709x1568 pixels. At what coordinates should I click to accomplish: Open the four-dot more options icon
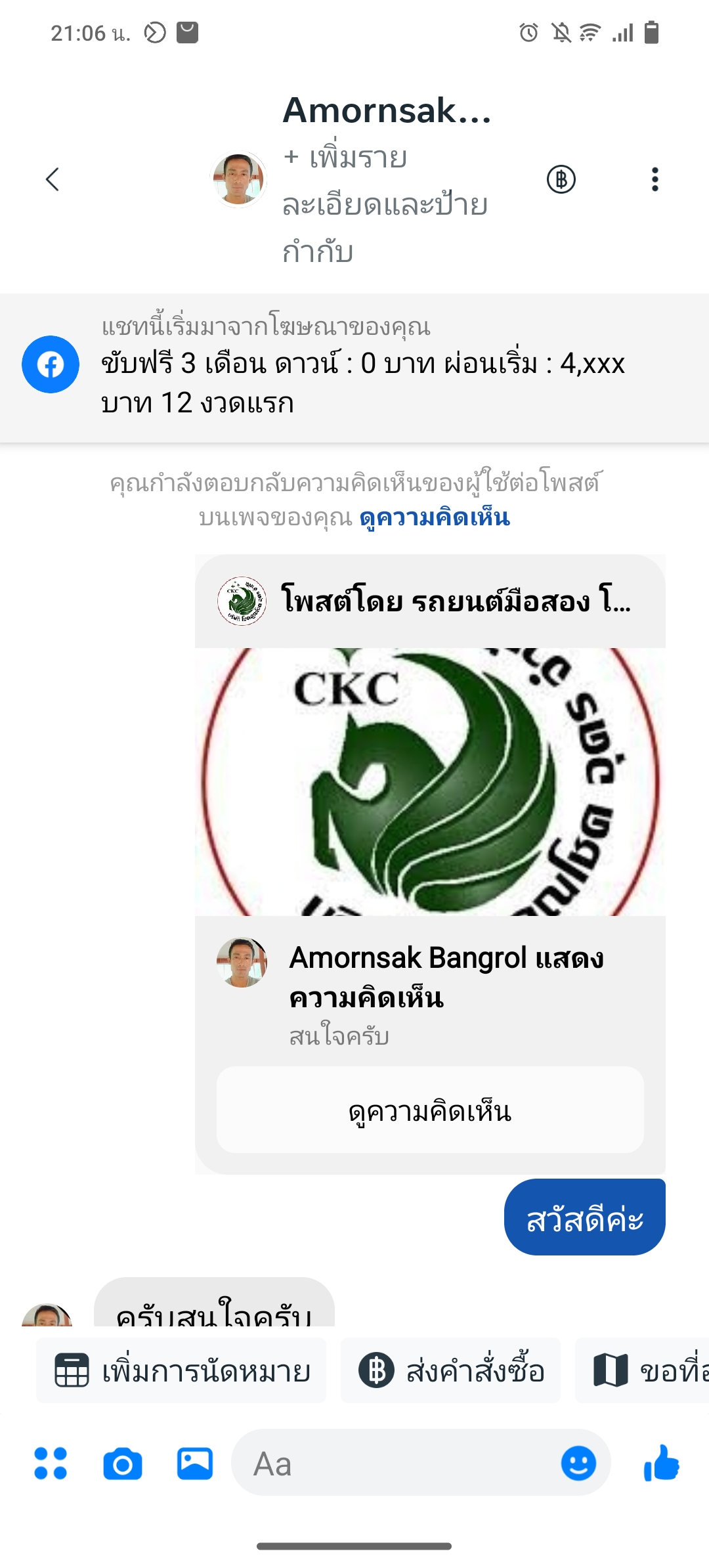pos(51,1464)
